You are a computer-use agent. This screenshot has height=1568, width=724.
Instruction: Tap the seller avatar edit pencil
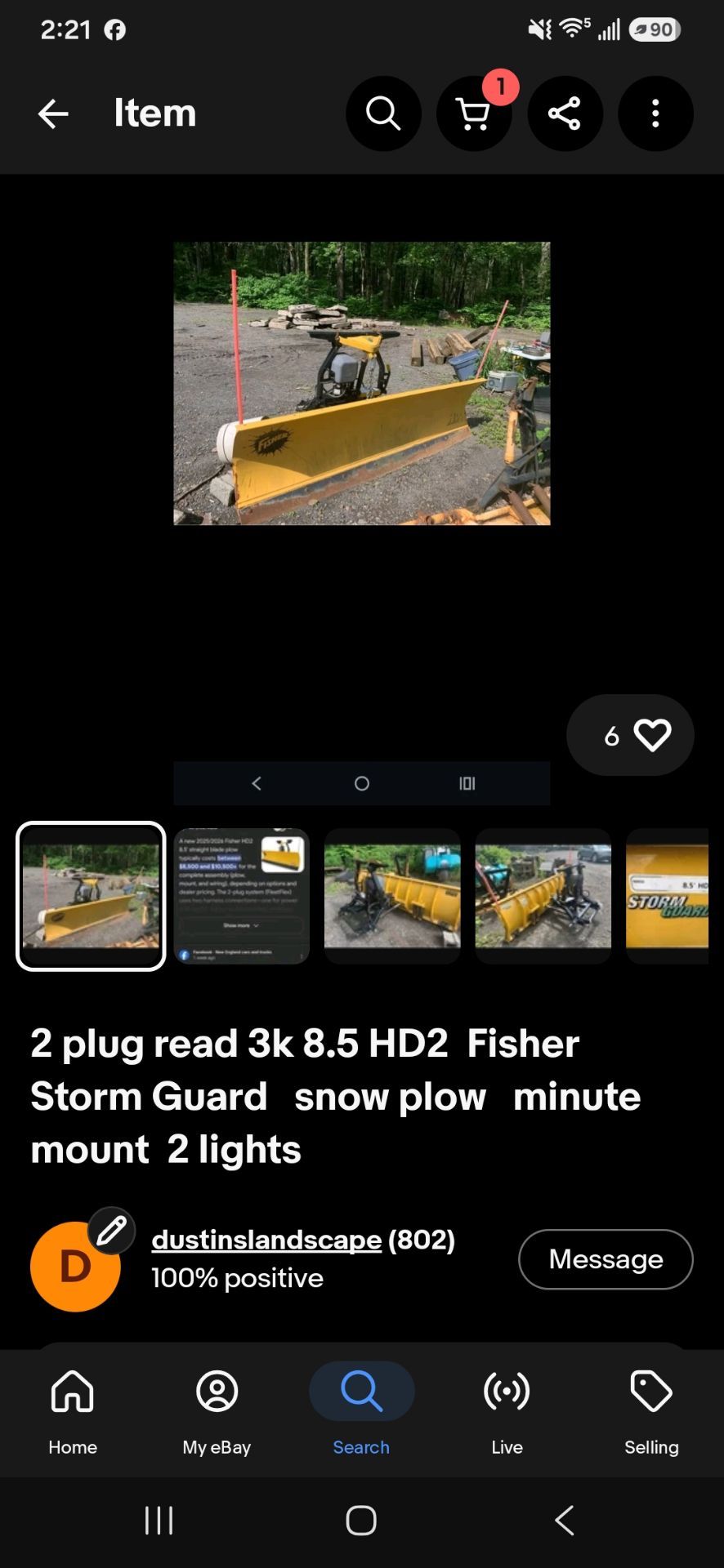112,1231
